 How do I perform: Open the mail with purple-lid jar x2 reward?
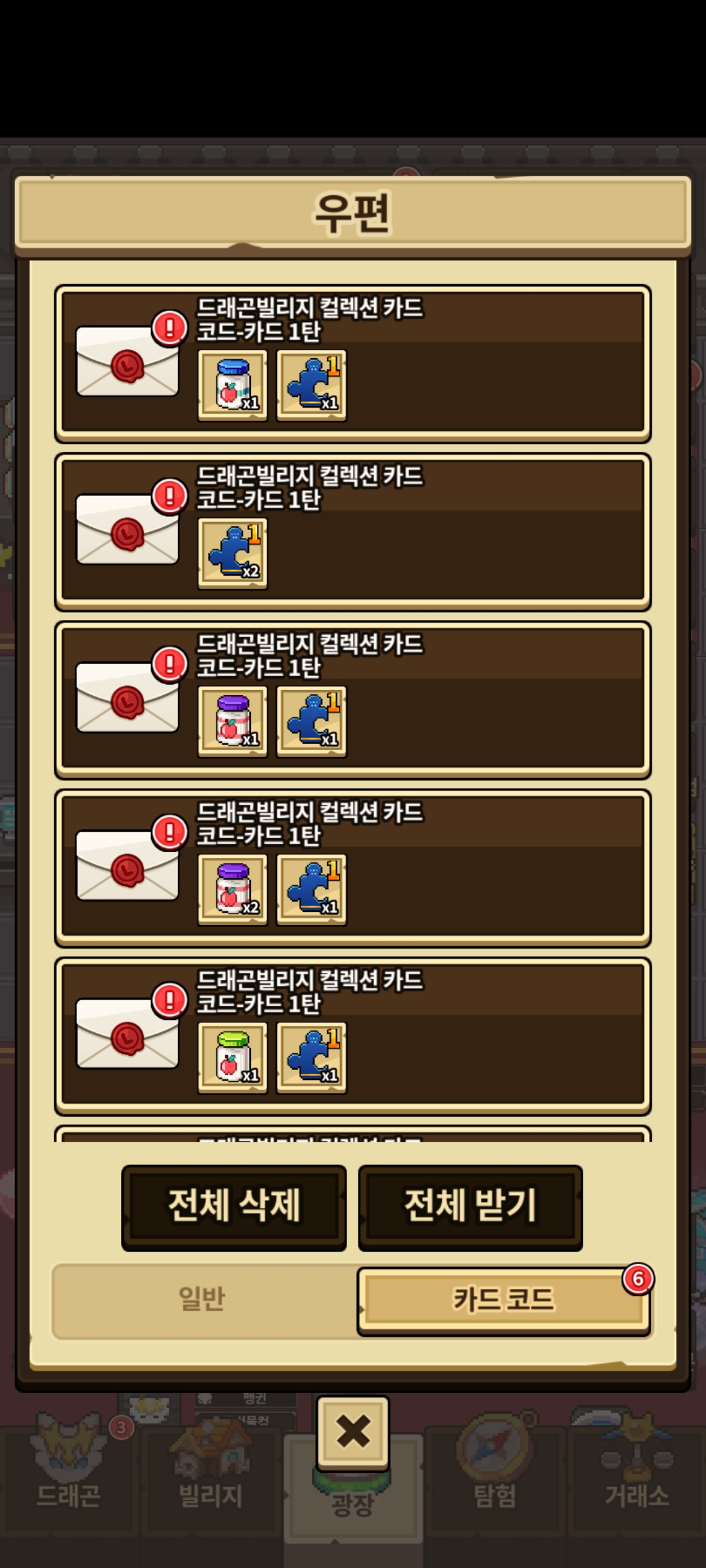[x=353, y=868]
